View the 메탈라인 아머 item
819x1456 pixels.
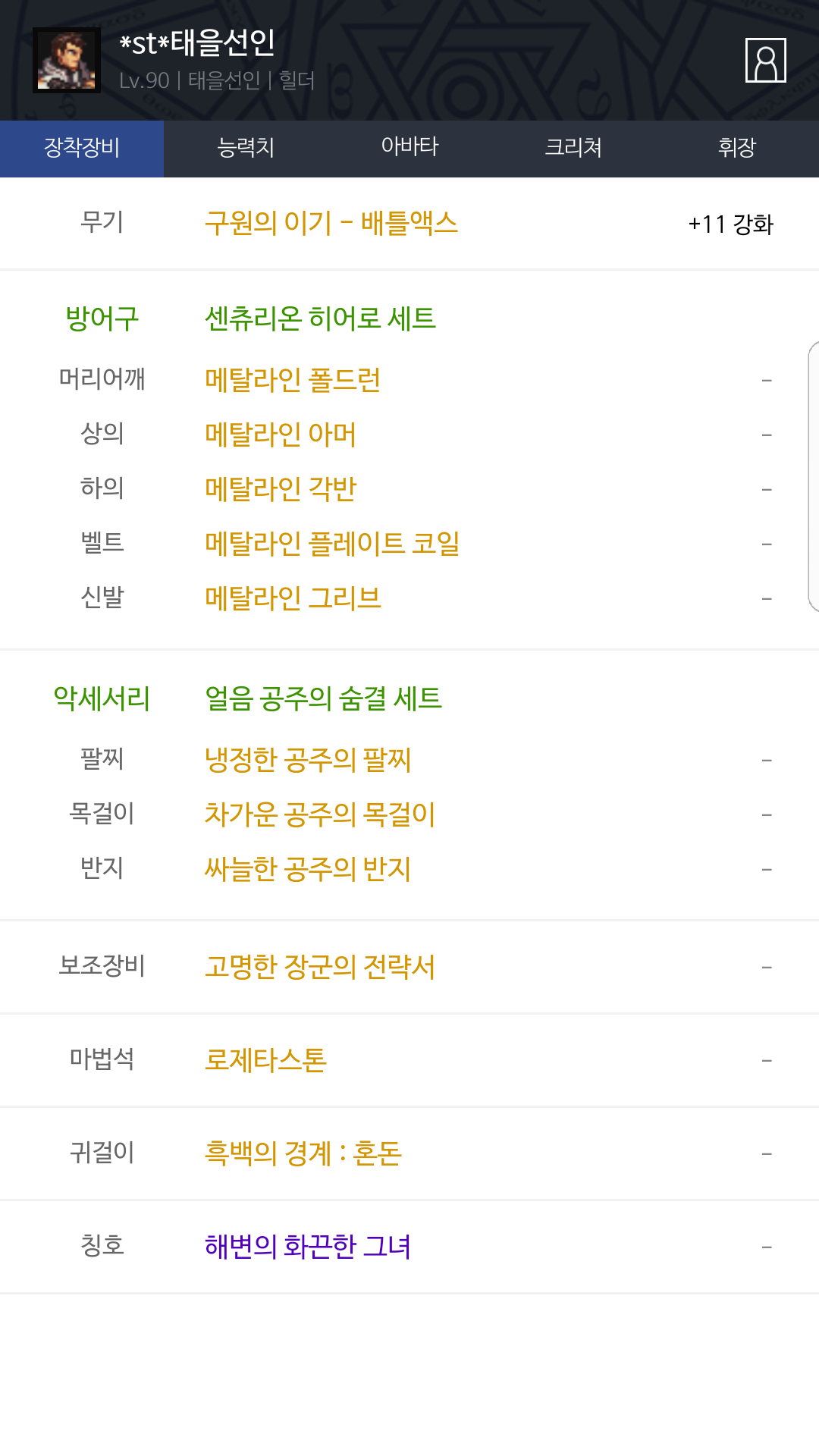pyautogui.click(x=281, y=435)
